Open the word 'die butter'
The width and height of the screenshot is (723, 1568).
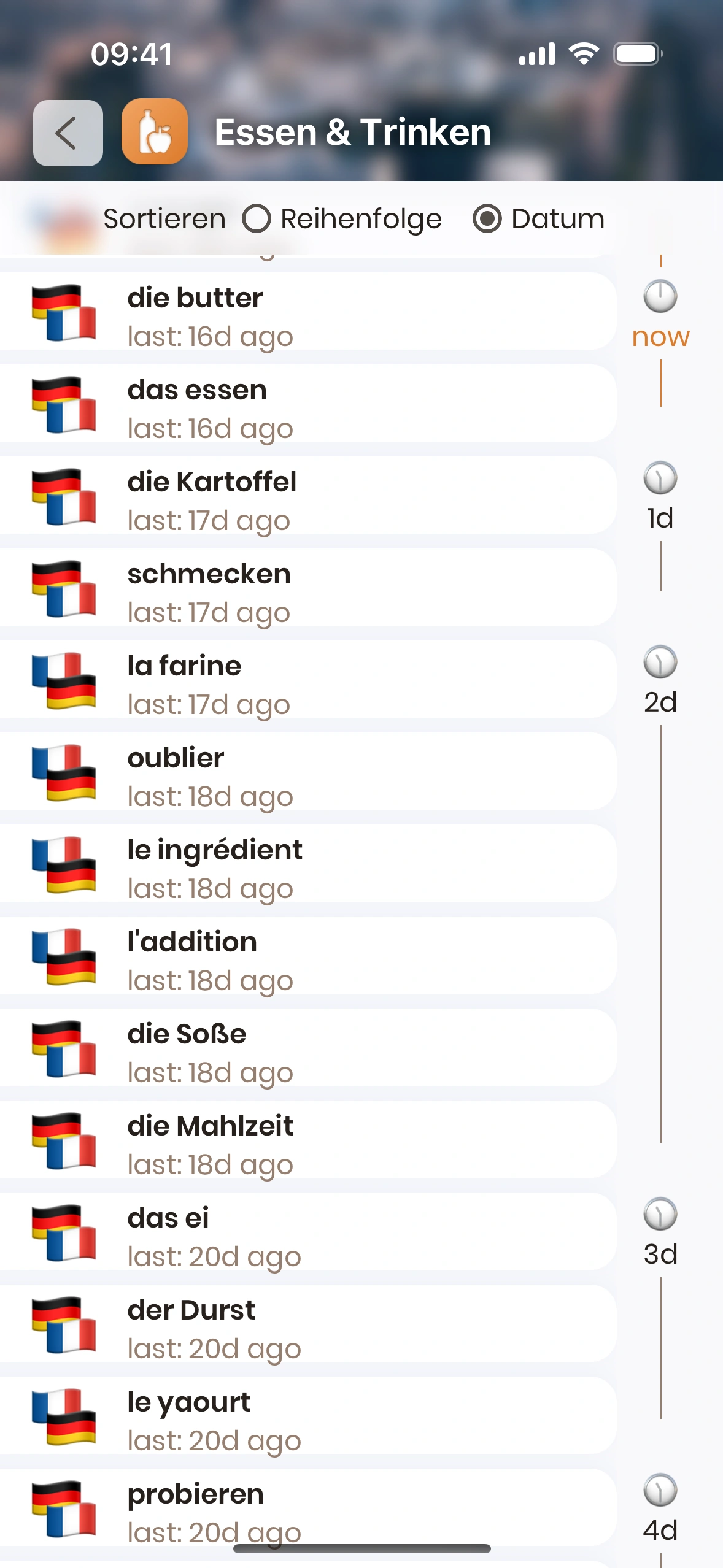(307, 312)
